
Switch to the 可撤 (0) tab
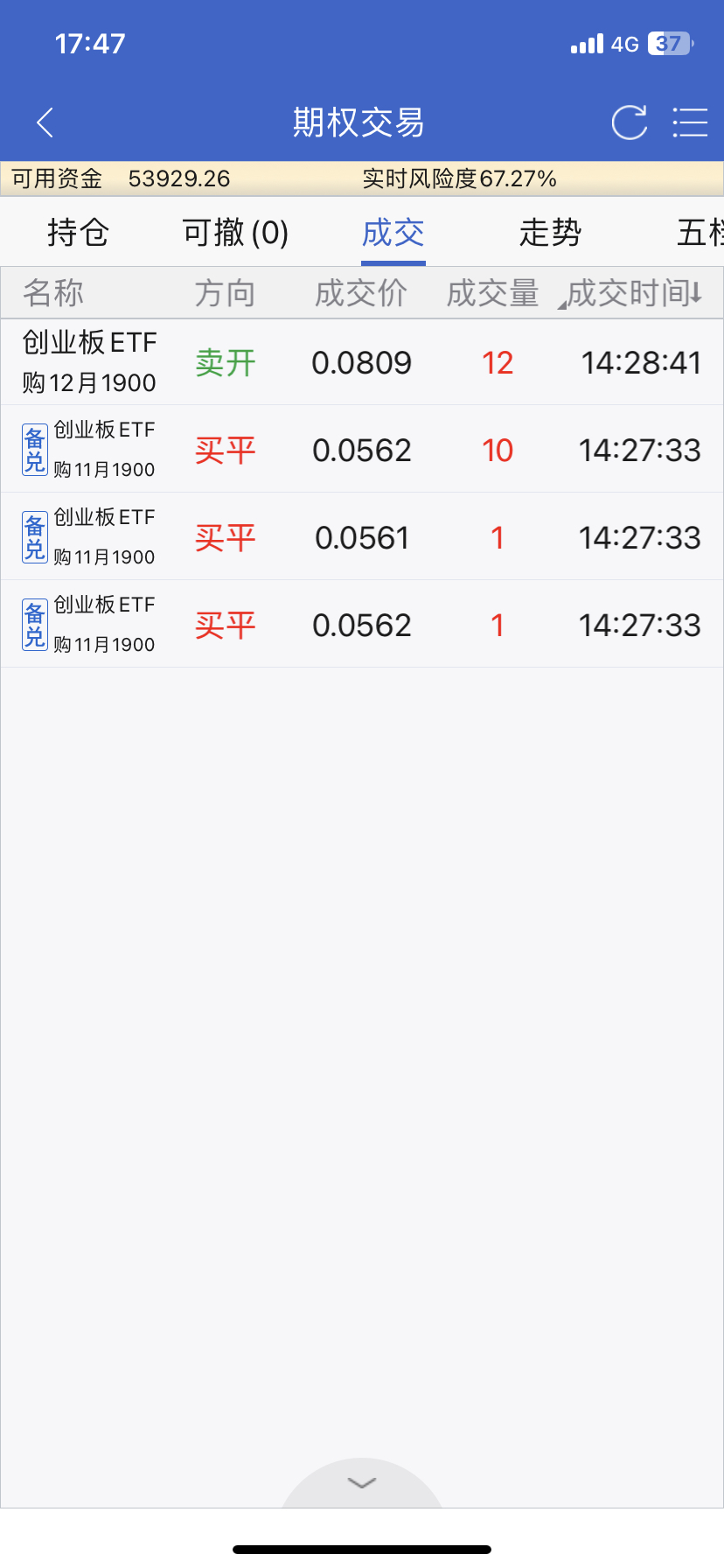click(x=235, y=233)
